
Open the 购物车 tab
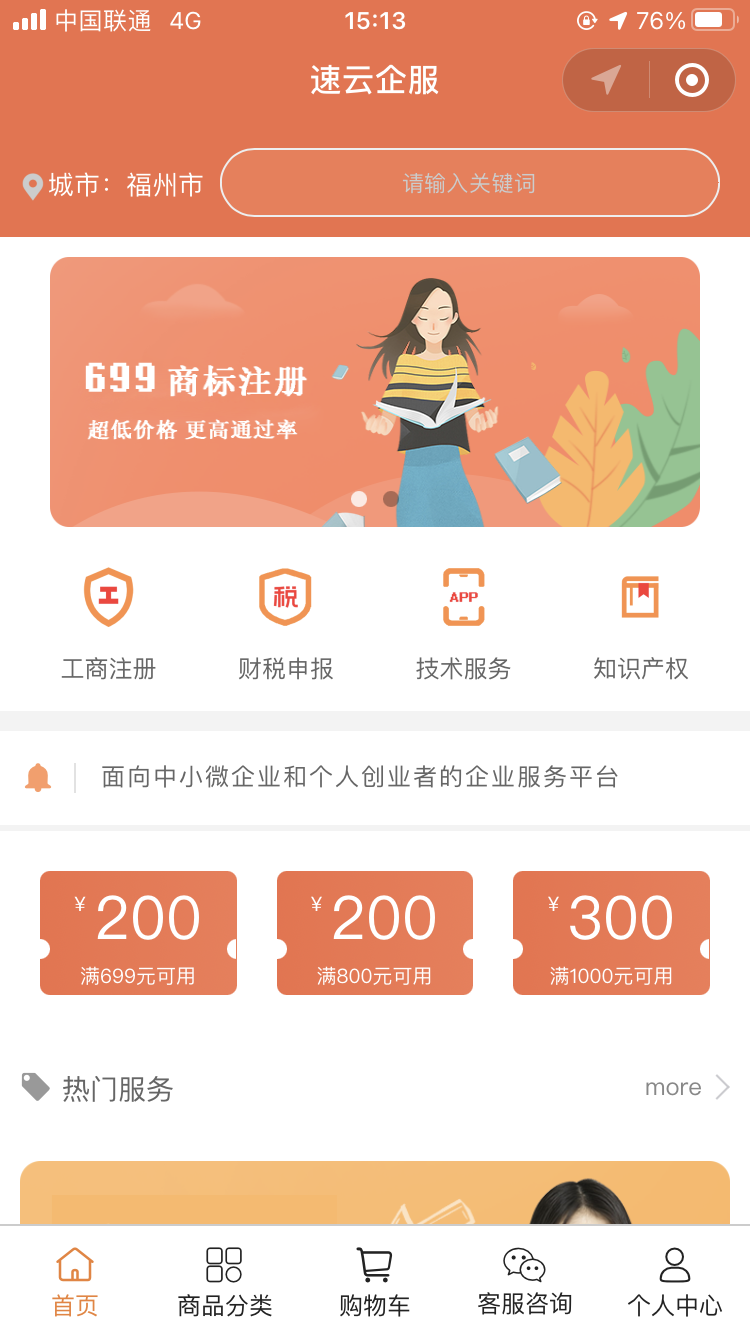point(375,1282)
